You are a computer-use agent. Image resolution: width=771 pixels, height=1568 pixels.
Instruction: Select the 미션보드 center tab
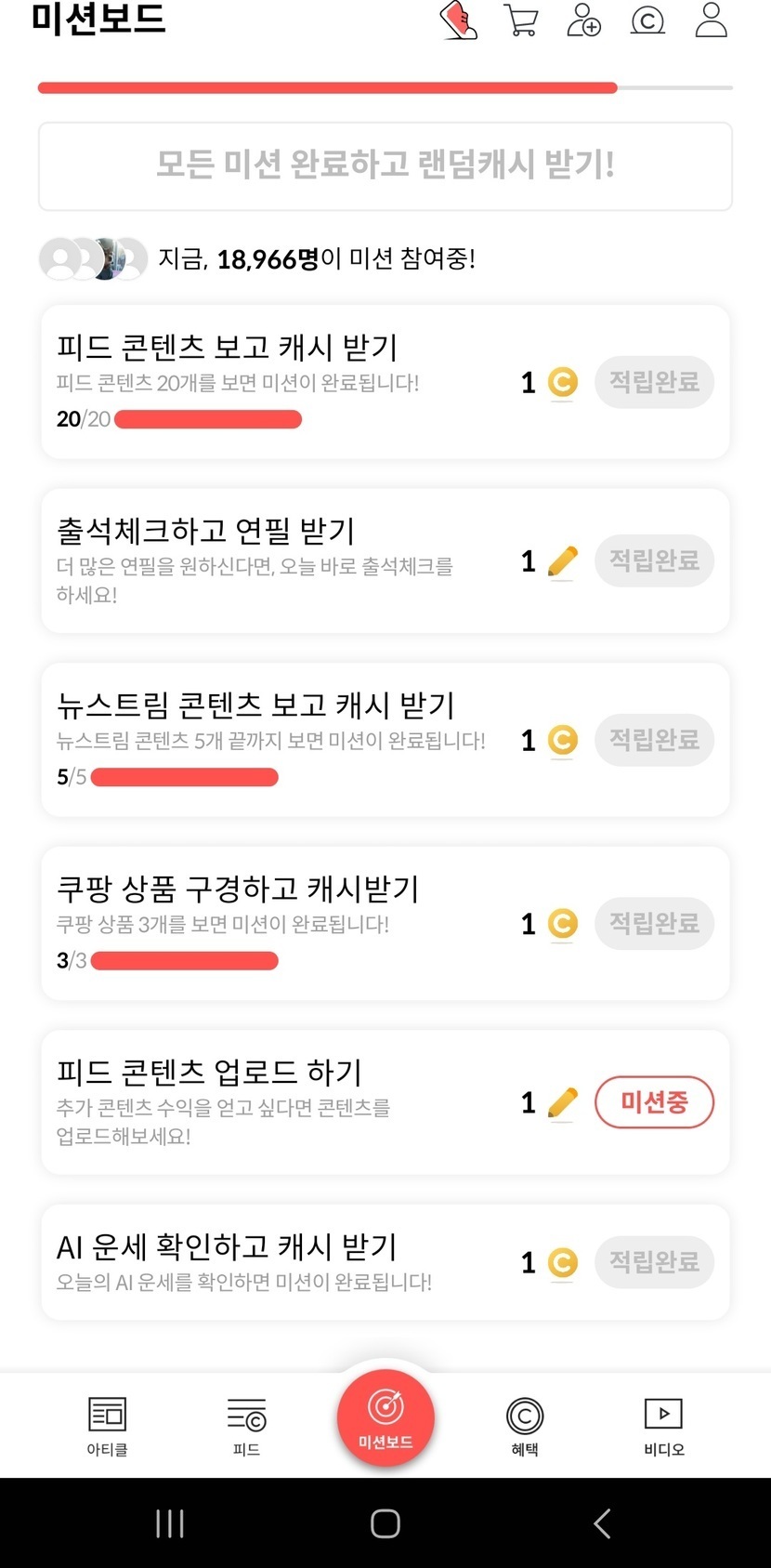click(x=385, y=1418)
